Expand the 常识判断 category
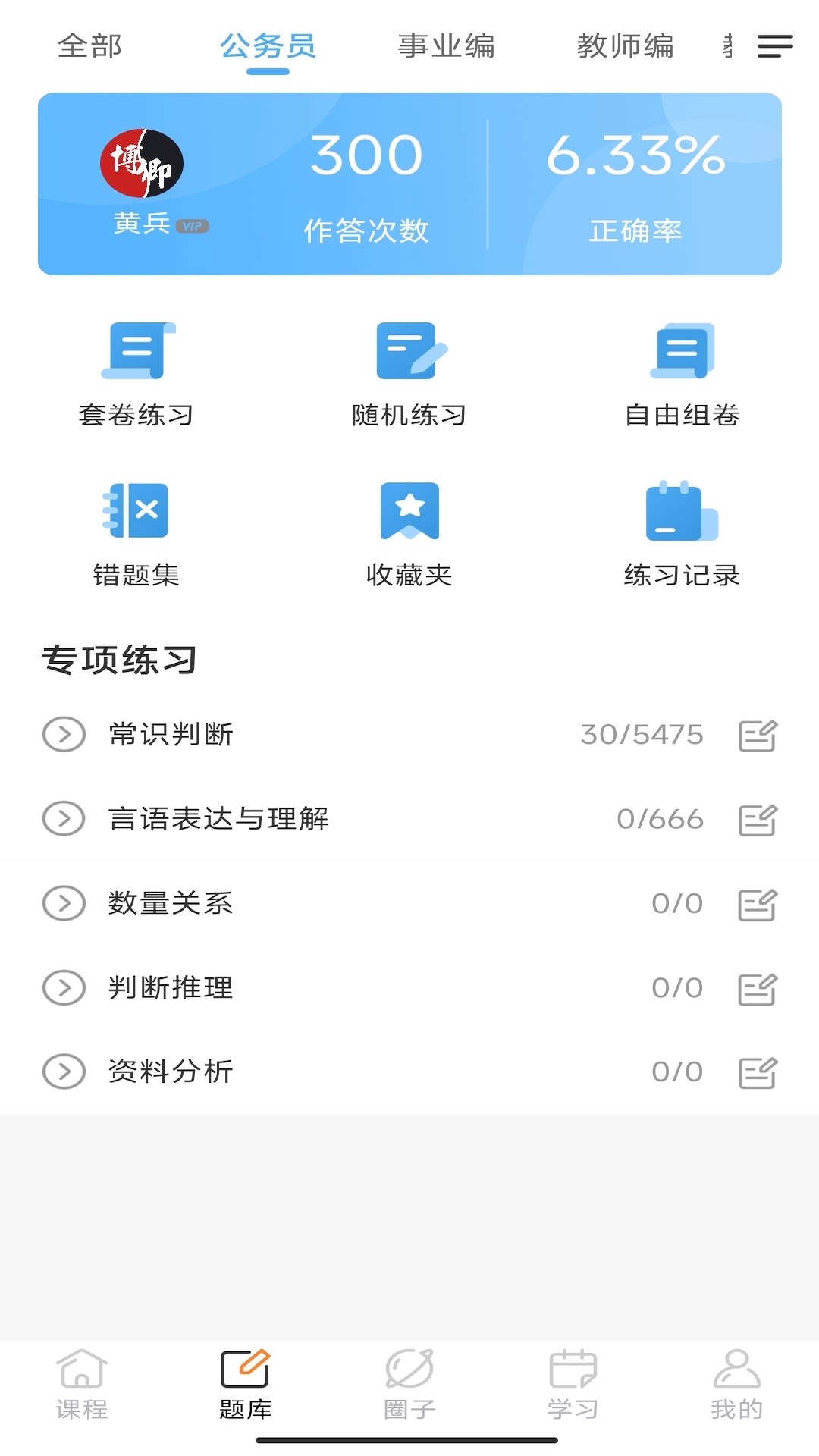Image resolution: width=819 pixels, height=1456 pixels. 64,734
